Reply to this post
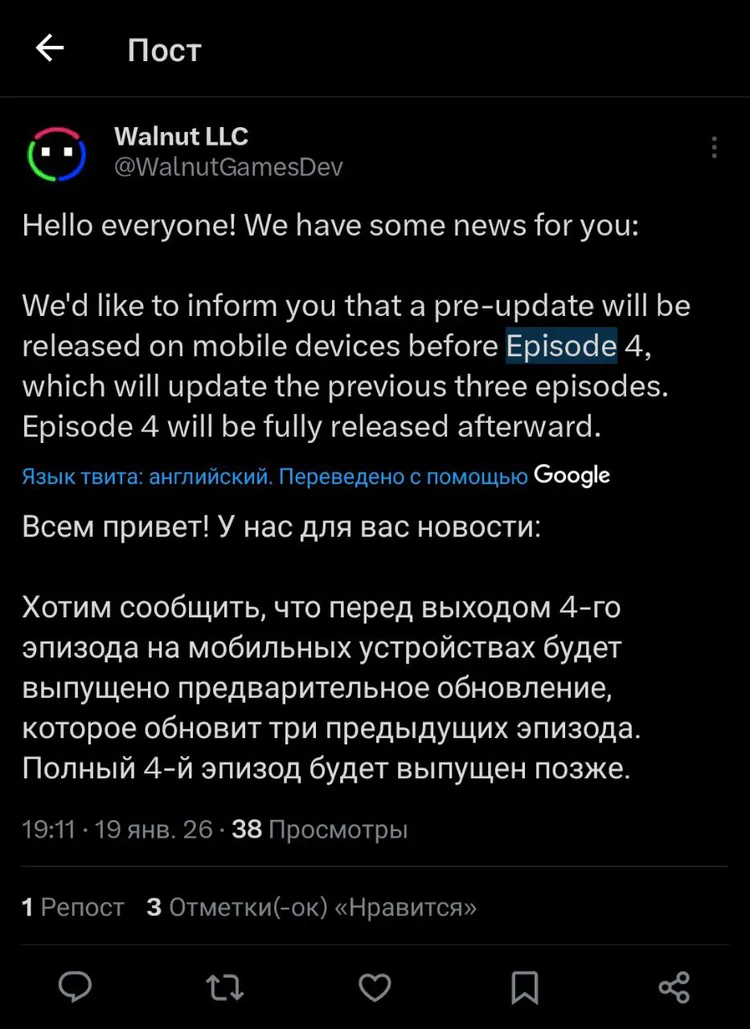The height and width of the screenshot is (1029, 750). point(75,988)
